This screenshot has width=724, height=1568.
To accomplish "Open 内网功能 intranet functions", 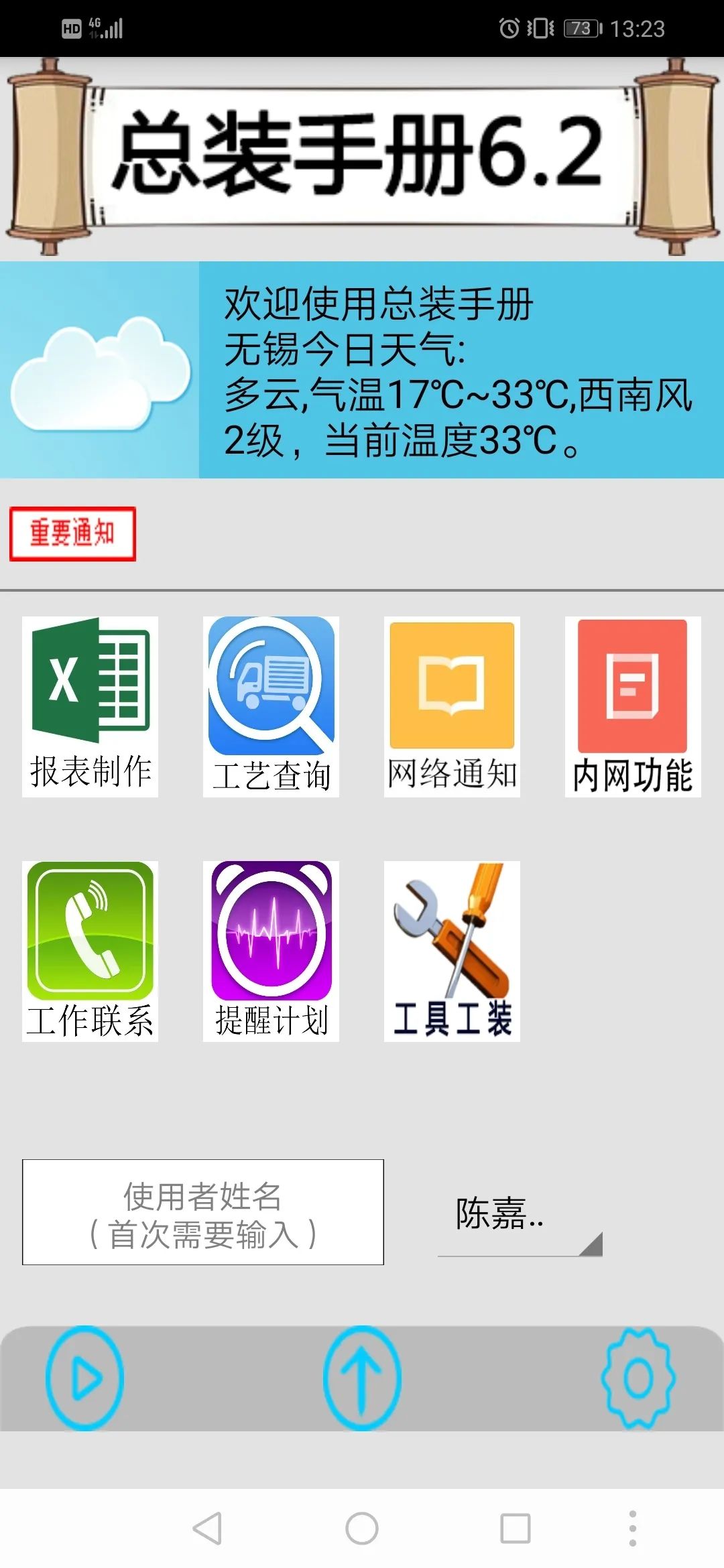I will pyautogui.click(x=633, y=706).
